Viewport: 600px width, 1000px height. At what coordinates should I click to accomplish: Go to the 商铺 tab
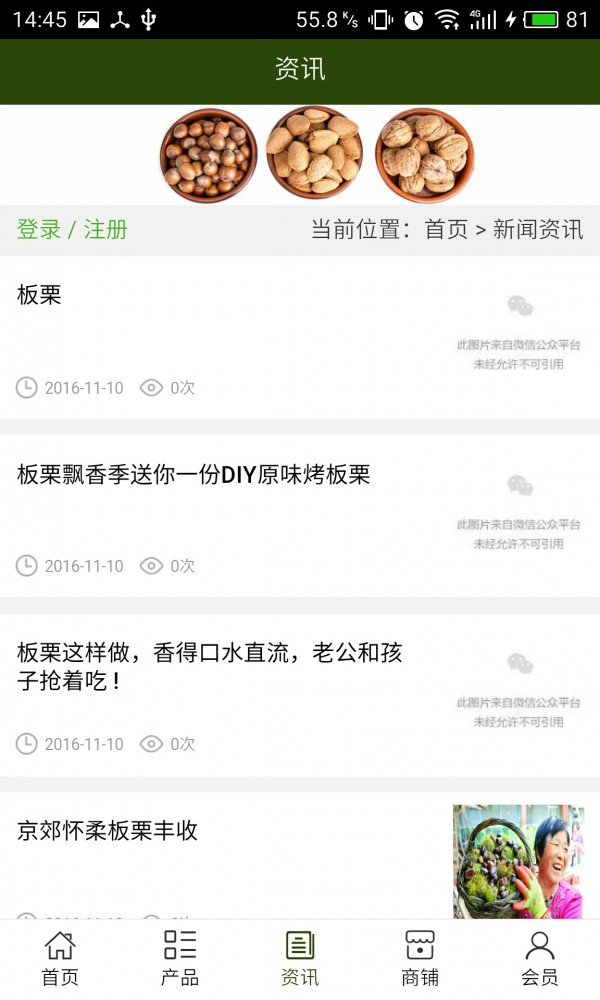[420, 958]
